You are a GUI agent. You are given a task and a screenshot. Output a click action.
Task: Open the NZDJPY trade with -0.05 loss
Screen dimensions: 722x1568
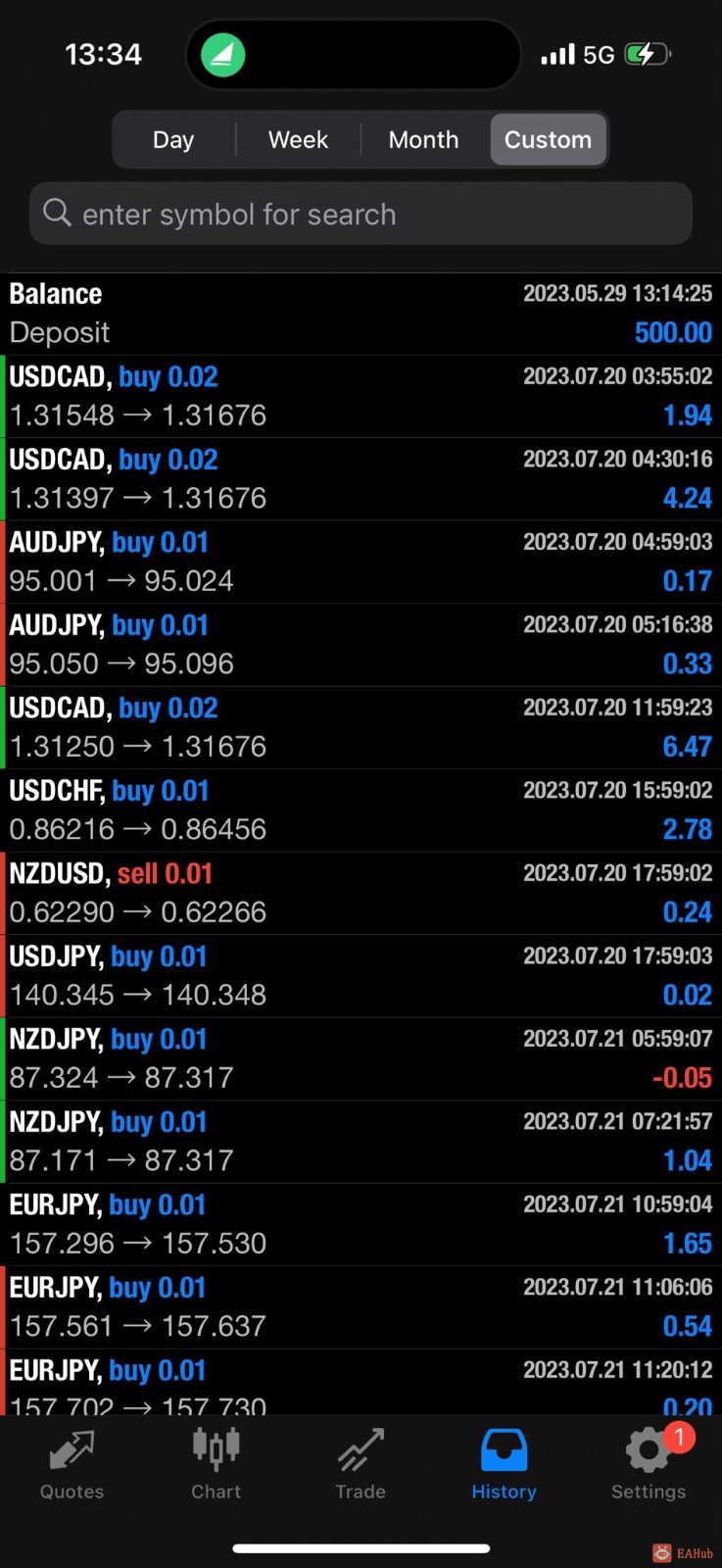(361, 1058)
